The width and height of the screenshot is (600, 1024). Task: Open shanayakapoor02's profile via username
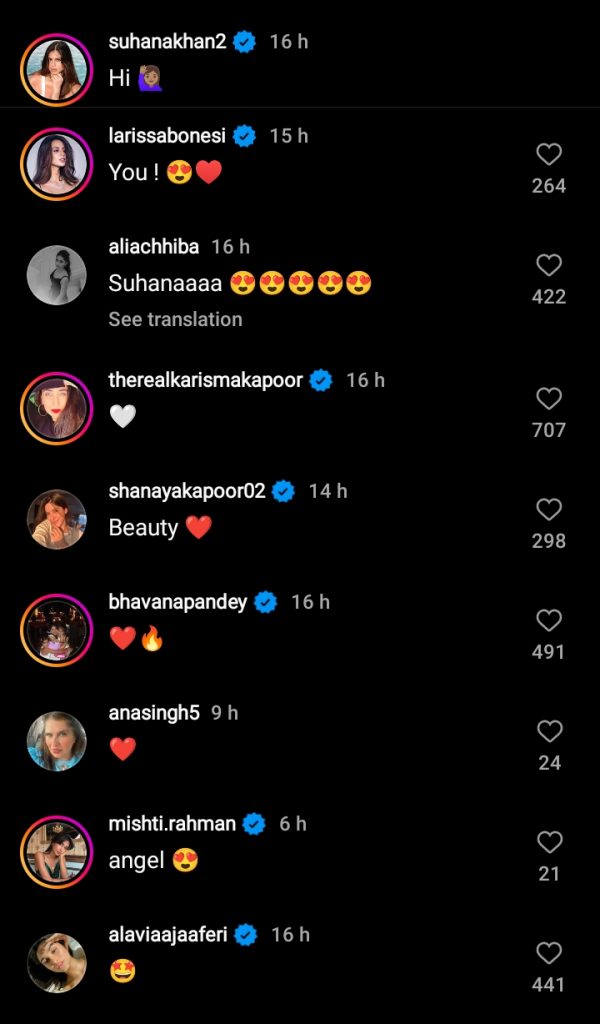point(187,491)
